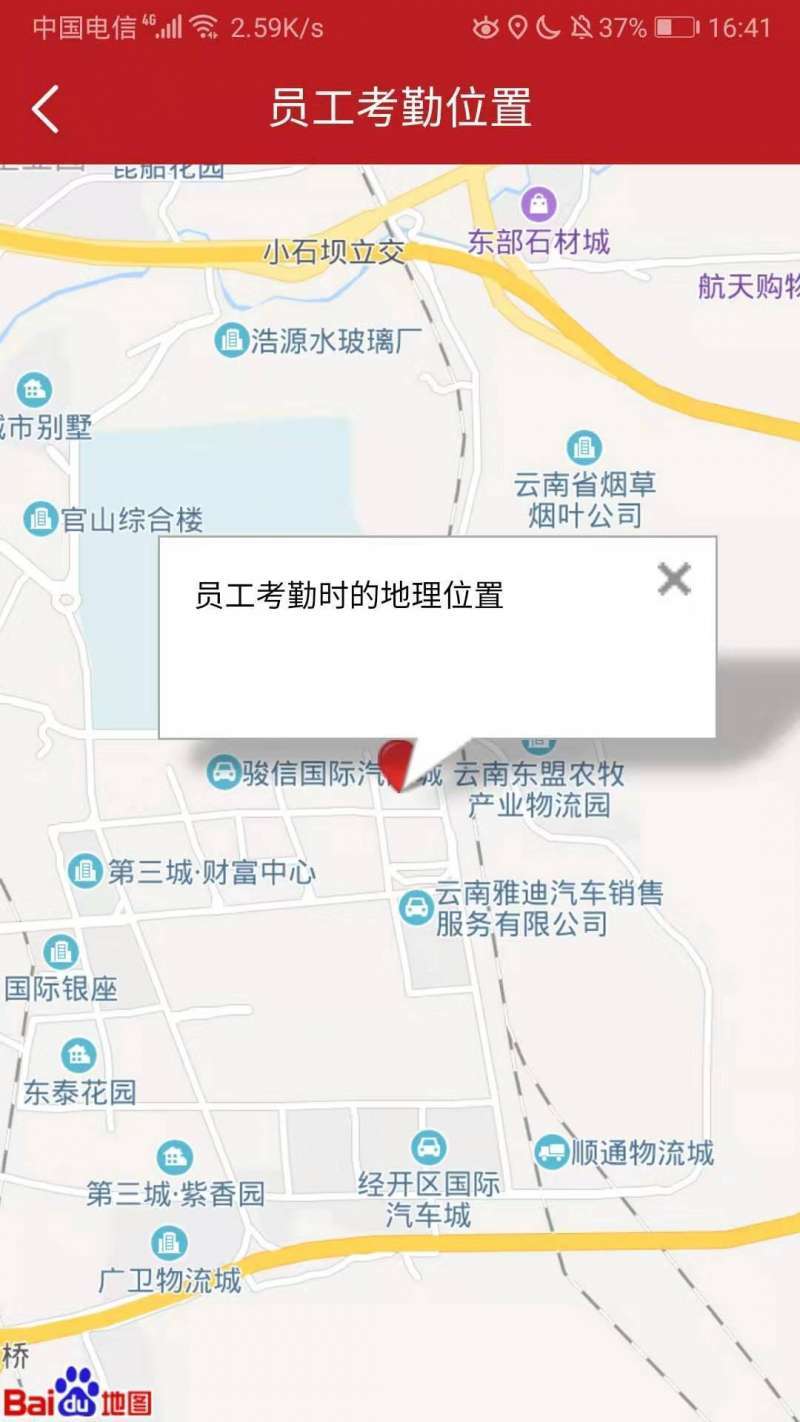Click the 经开区国际汽车城 car marker
800x1422 pixels.
(430, 1145)
